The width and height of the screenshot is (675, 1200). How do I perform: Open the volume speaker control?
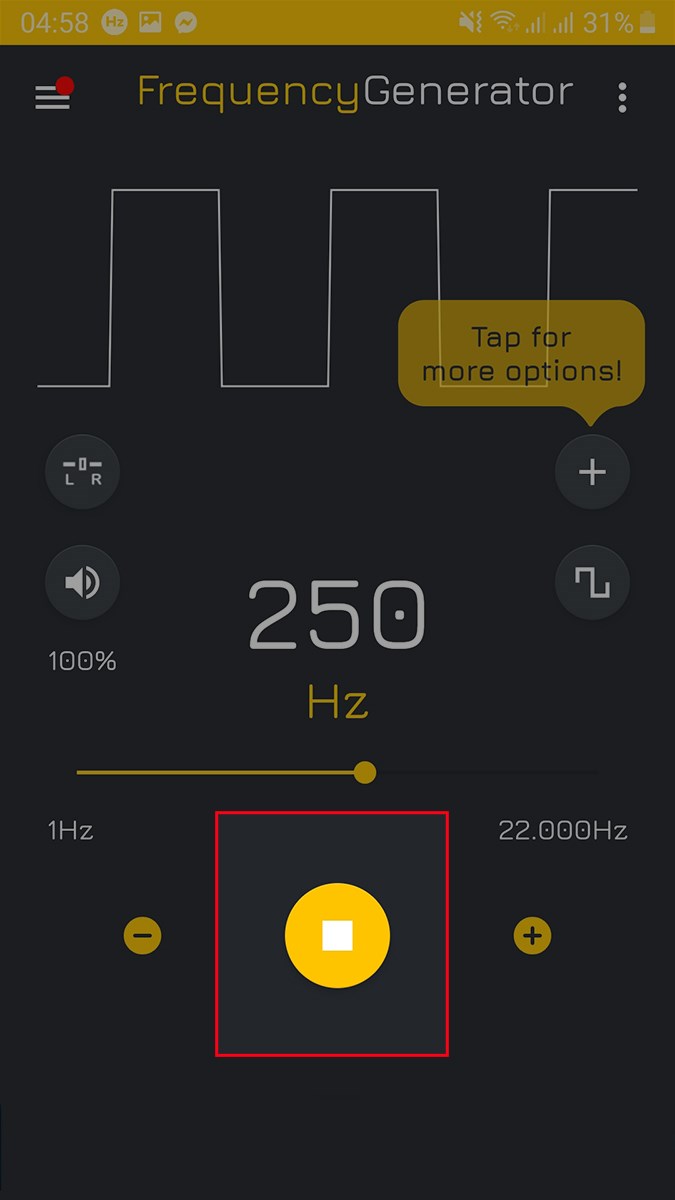coord(82,582)
